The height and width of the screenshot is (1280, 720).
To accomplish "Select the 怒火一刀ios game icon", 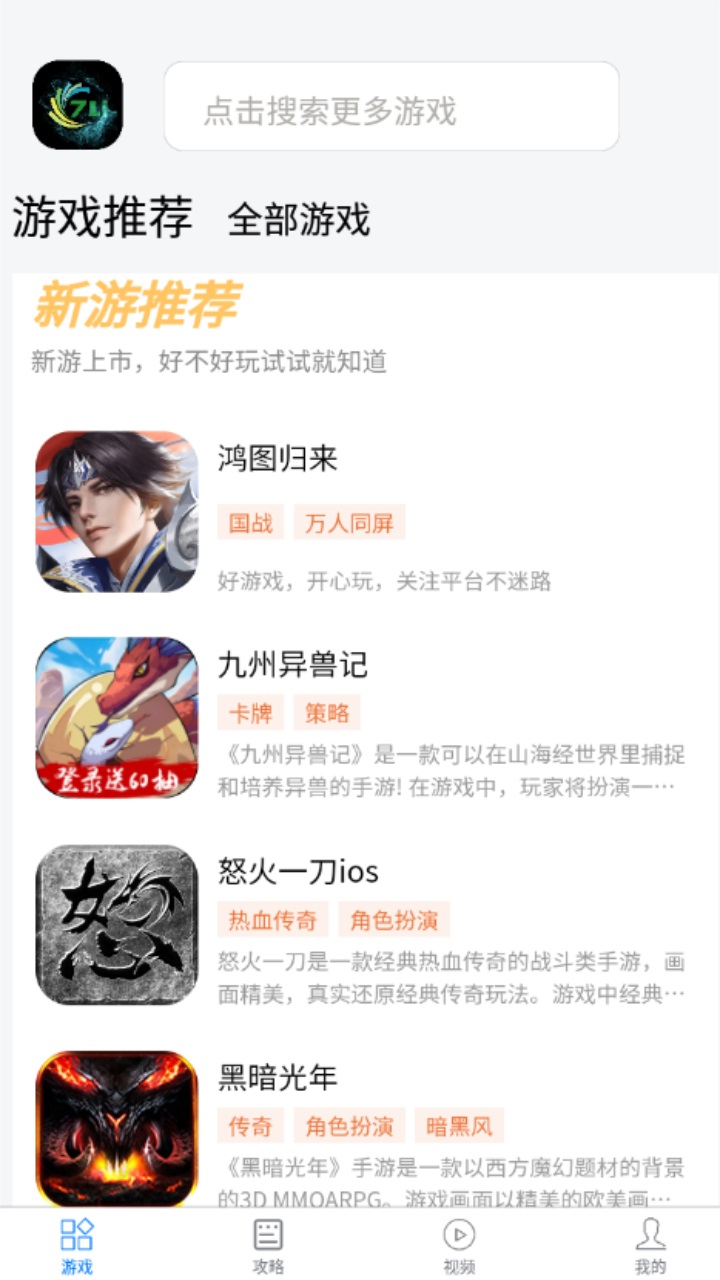I will (114, 922).
